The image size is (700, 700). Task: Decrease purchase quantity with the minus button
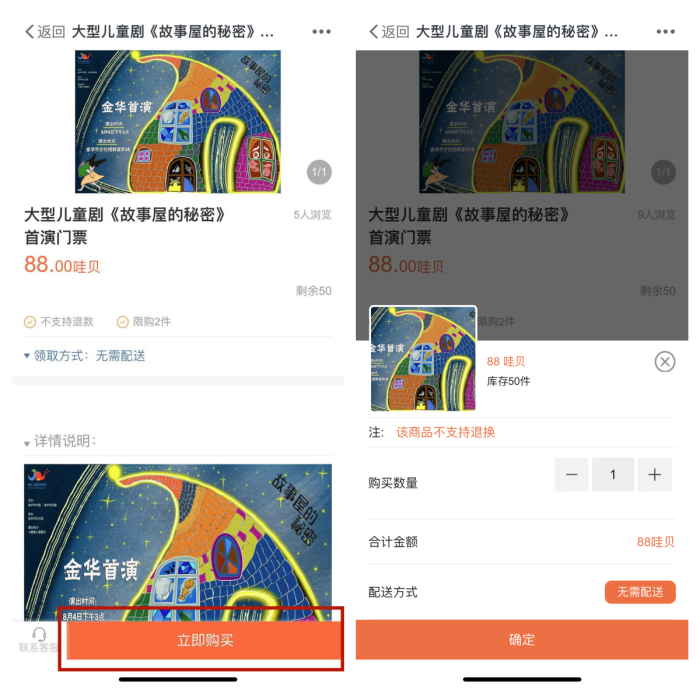pyautogui.click(x=572, y=475)
